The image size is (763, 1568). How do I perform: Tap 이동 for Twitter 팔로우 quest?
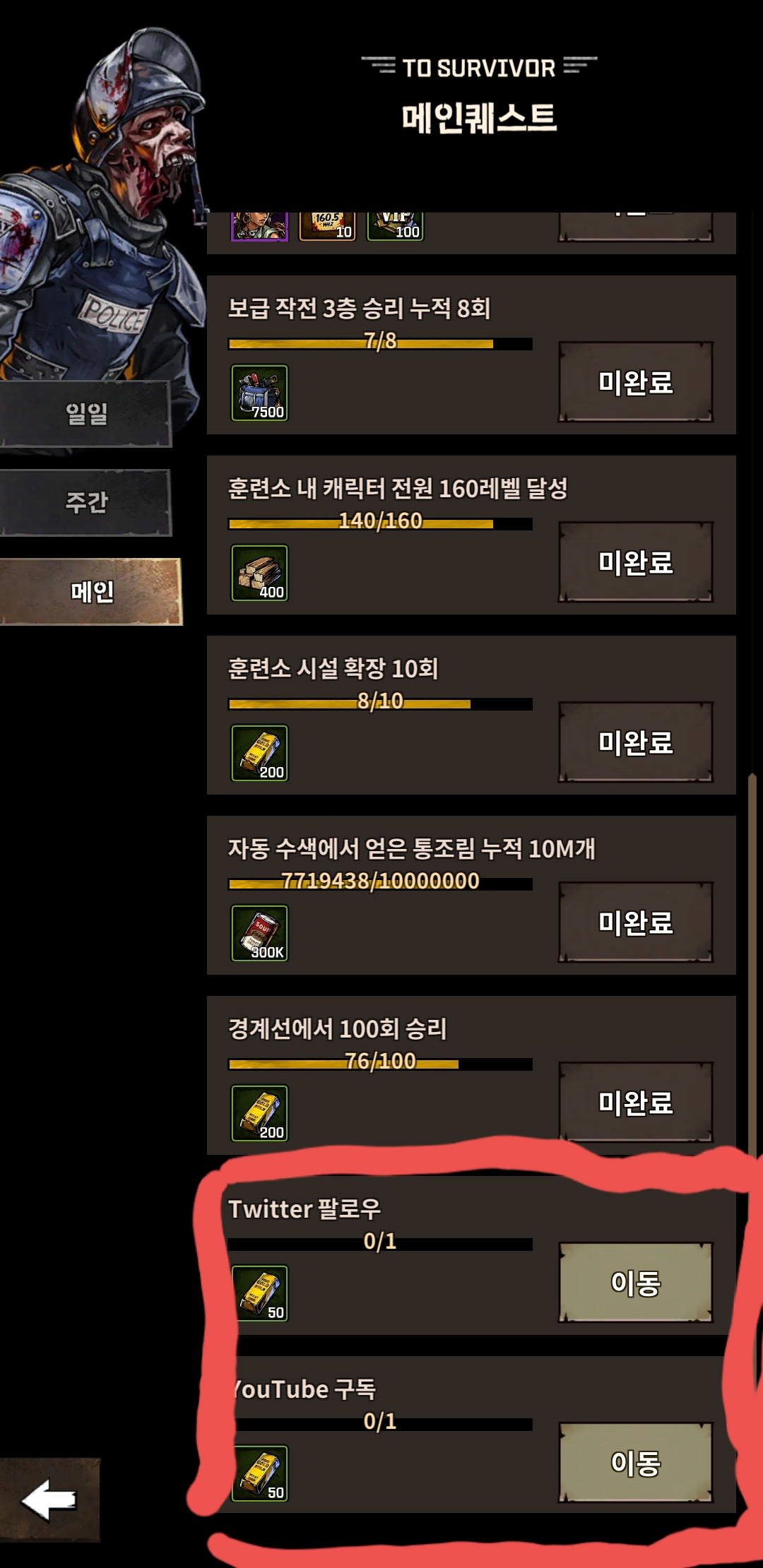pyautogui.click(x=635, y=1283)
